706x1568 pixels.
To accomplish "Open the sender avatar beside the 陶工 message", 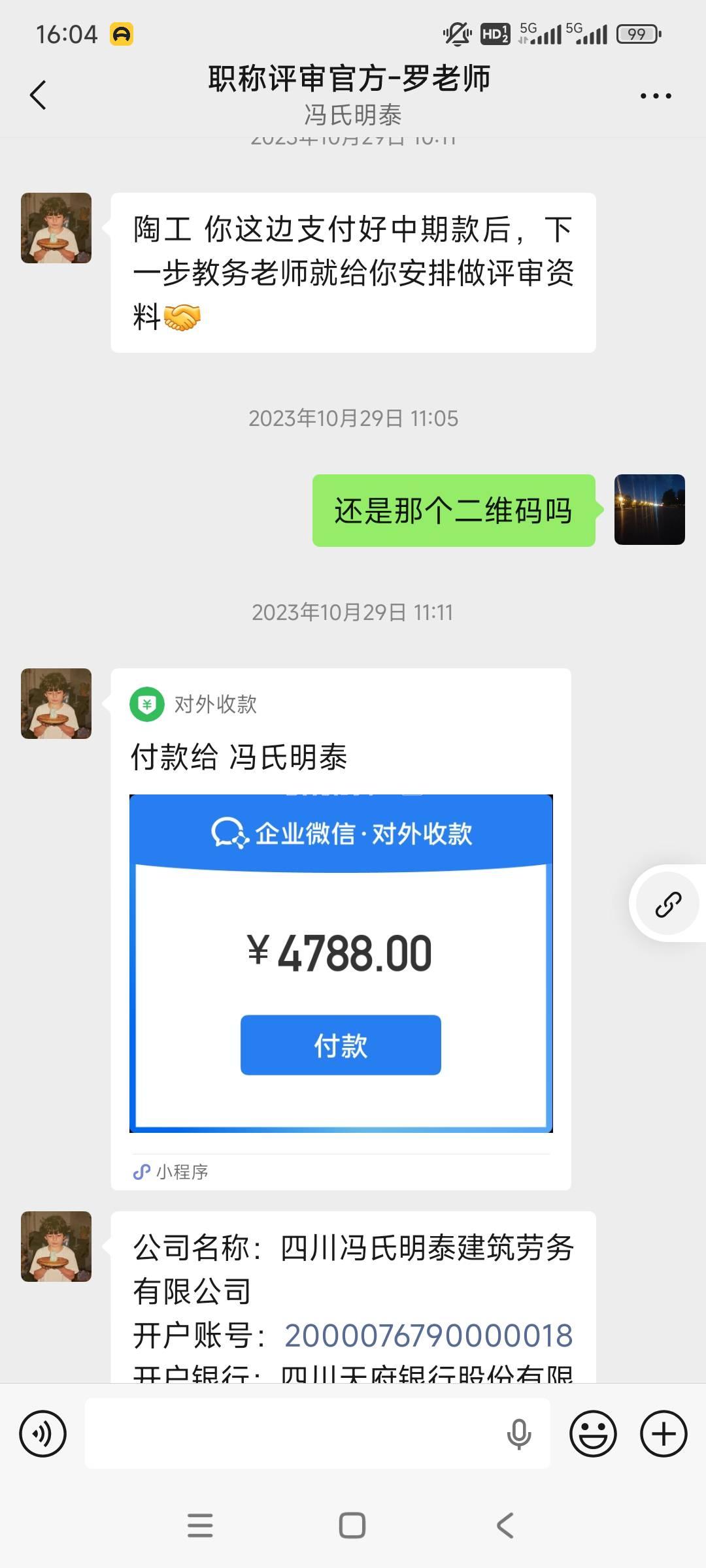I will click(56, 228).
